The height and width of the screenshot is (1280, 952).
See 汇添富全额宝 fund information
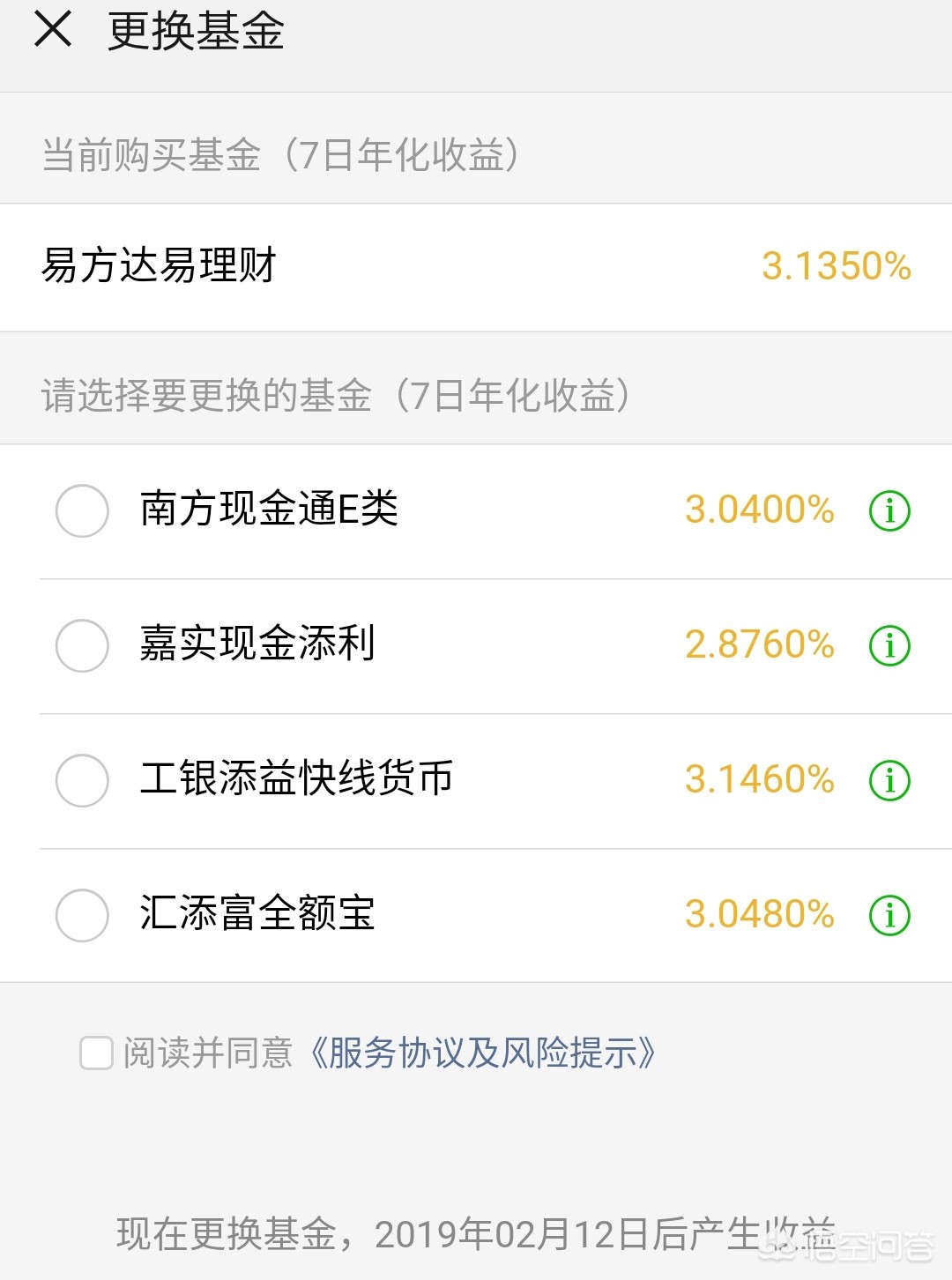[889, 915]
